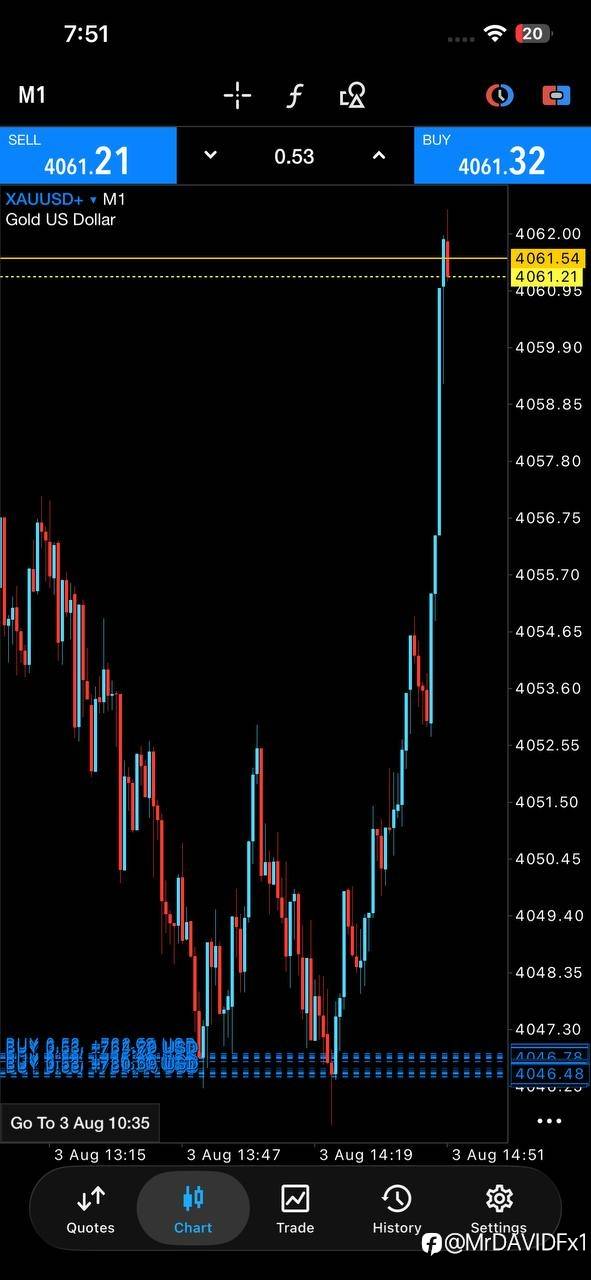
Task: Open the three-dot chart menu
Action: click(x=549, y=1121)
